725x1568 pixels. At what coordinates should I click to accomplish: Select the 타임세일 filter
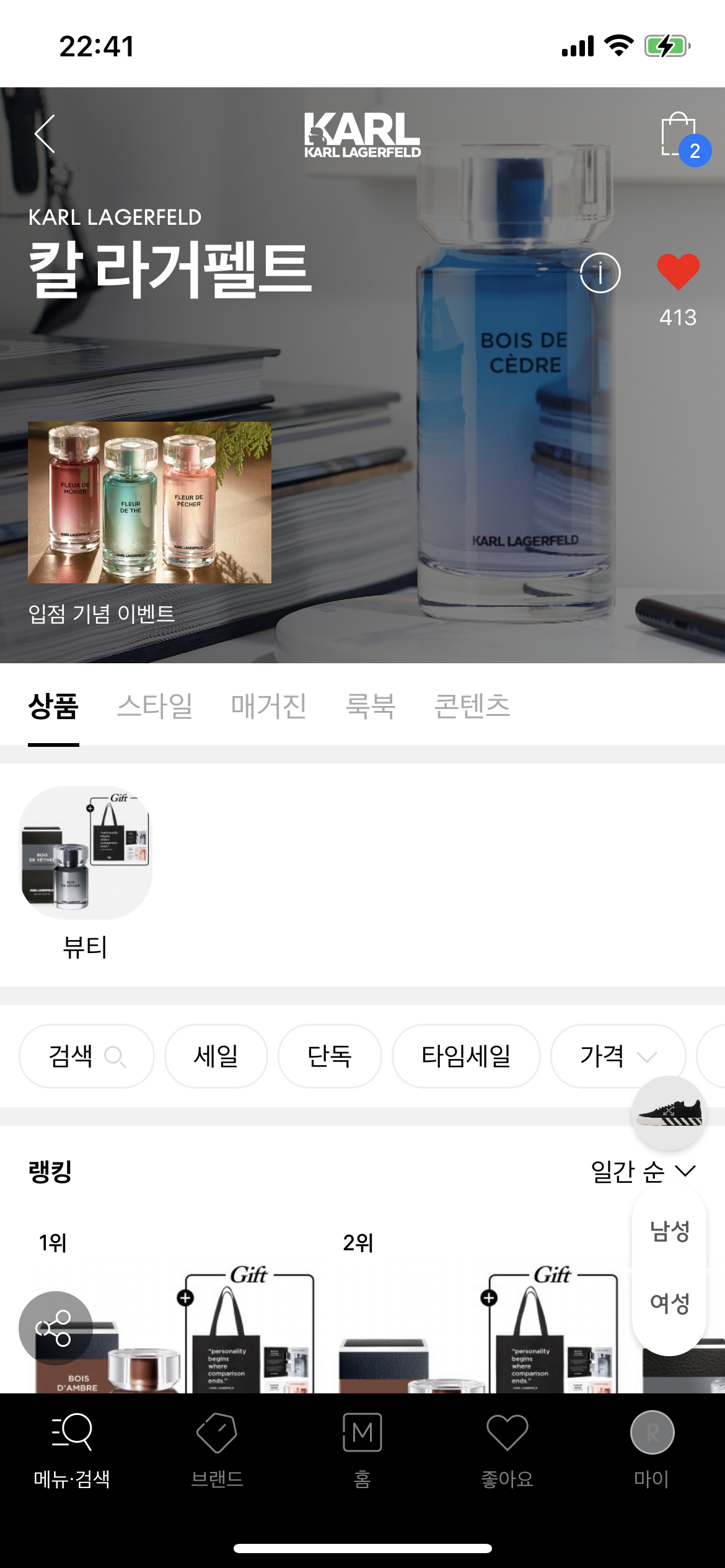coord(466,1056)
